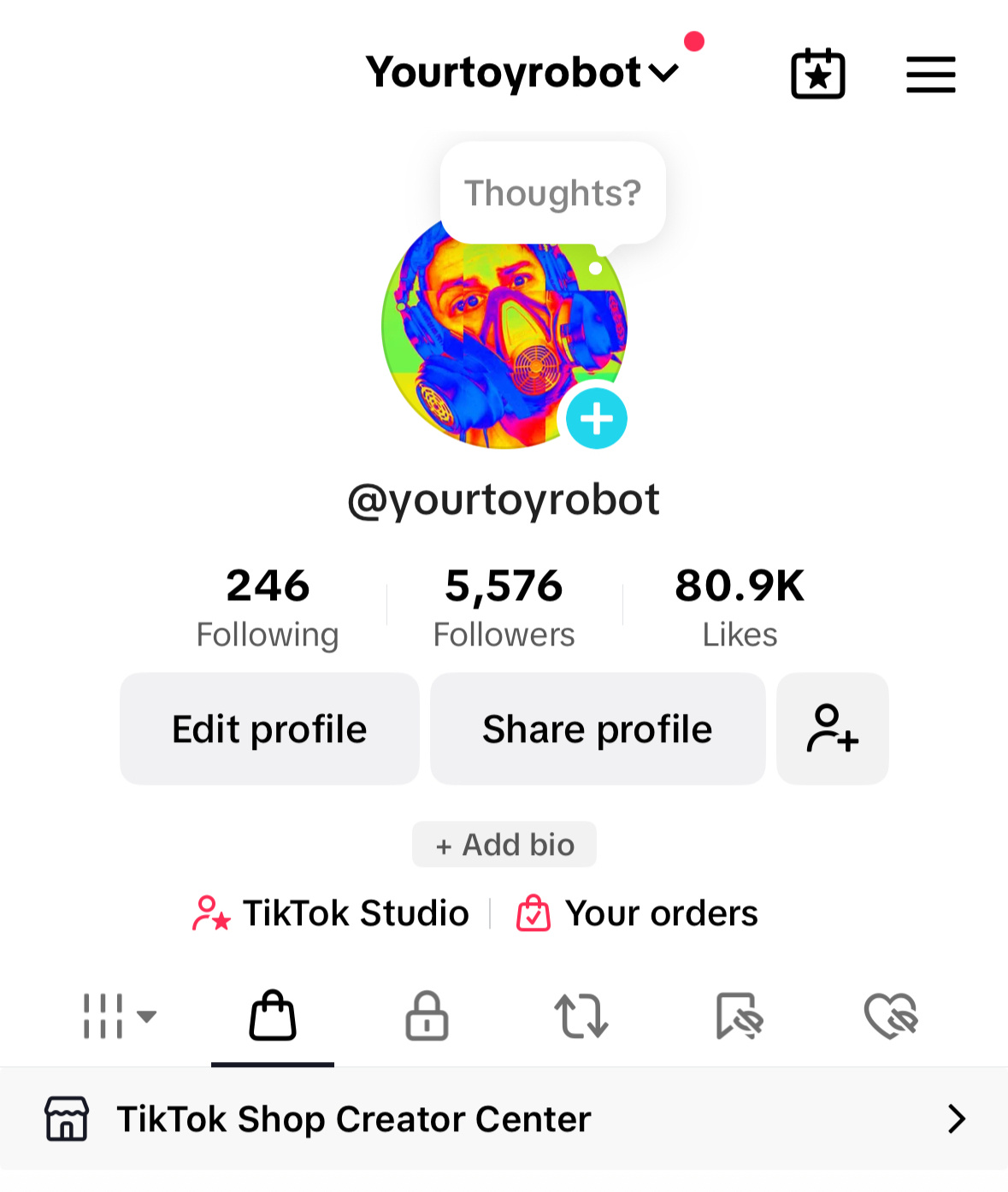The width and height of the screenshot is (1008, 1192).
Task: Open TikTok Studio
Action: 332,913
